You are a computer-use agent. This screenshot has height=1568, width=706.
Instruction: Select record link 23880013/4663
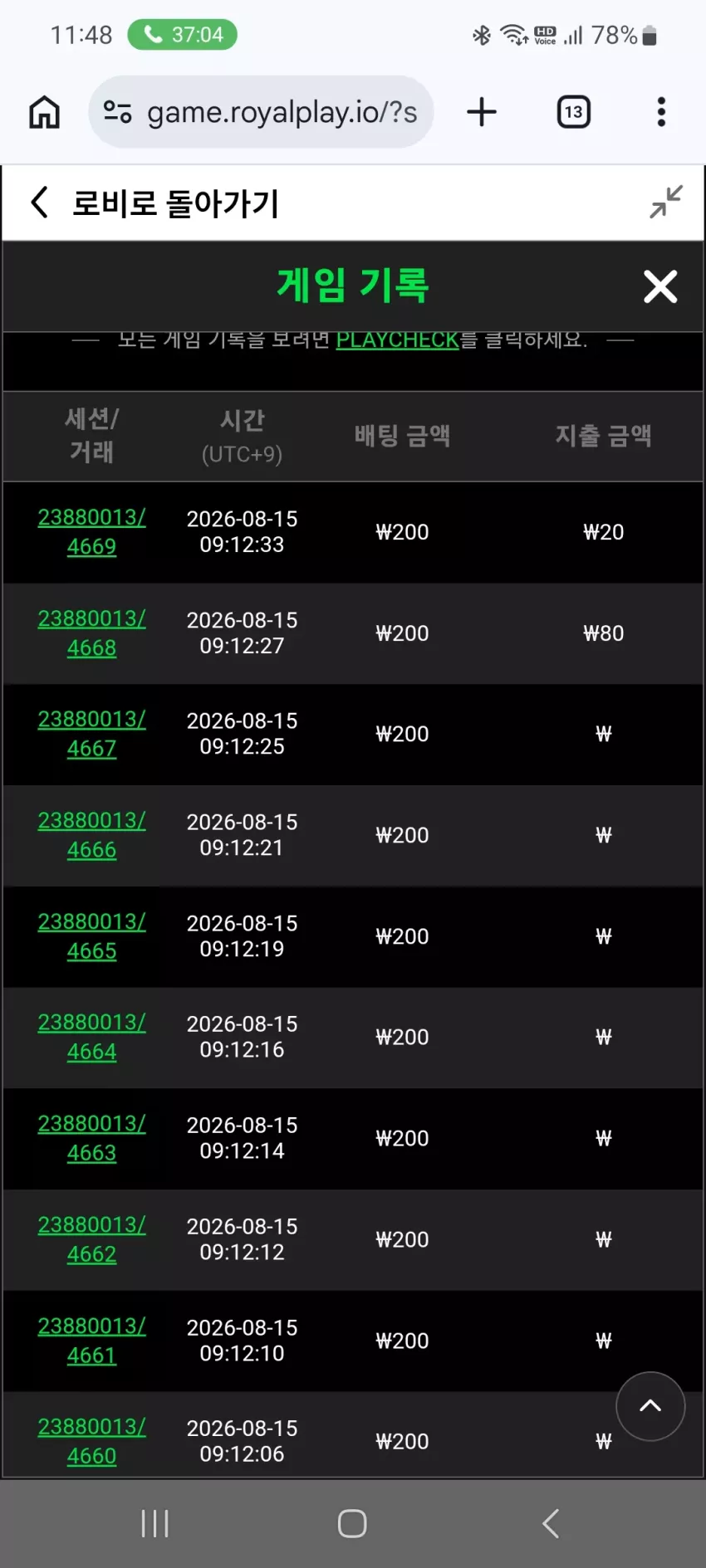[91, 1138]
